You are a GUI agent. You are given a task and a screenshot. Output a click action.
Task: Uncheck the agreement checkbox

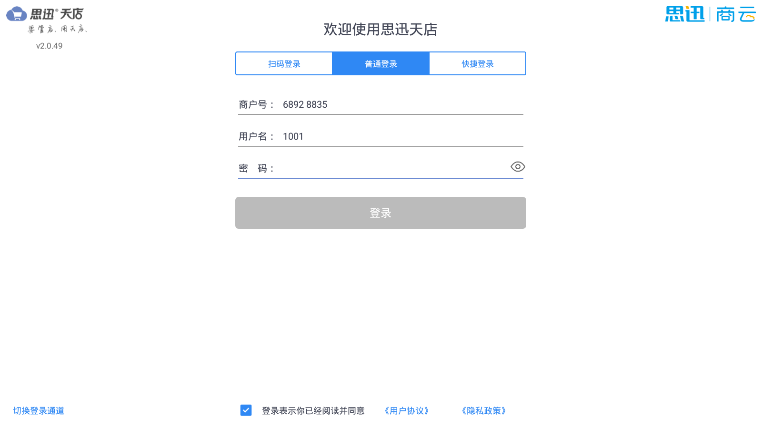click(x=246, y=410)
